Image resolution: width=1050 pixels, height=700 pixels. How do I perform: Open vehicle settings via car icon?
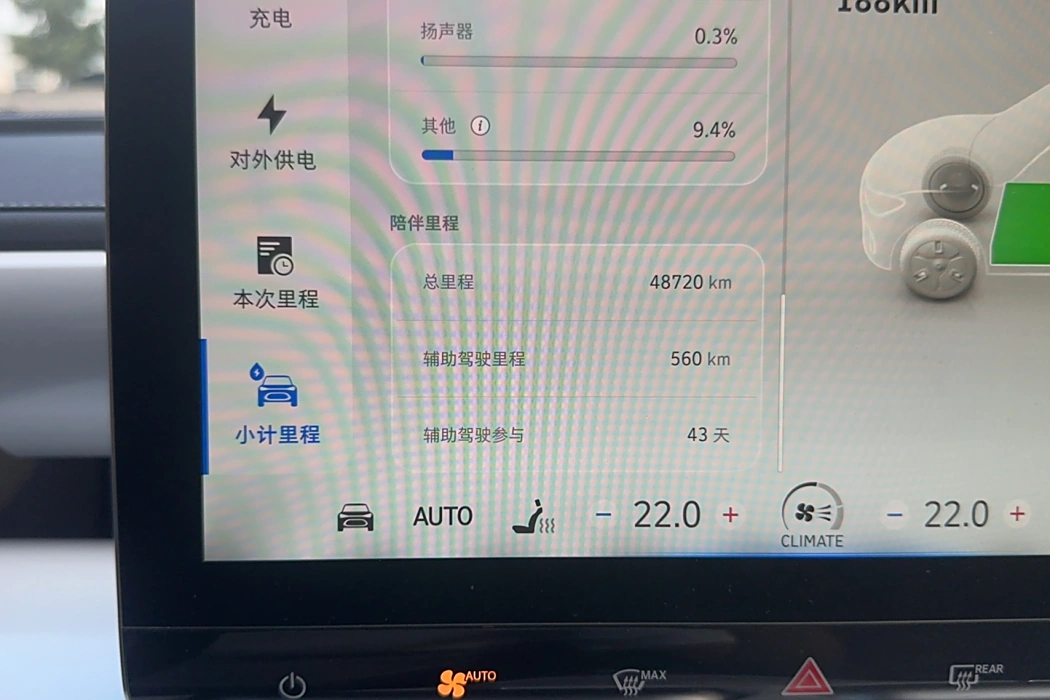pos(355,517)
